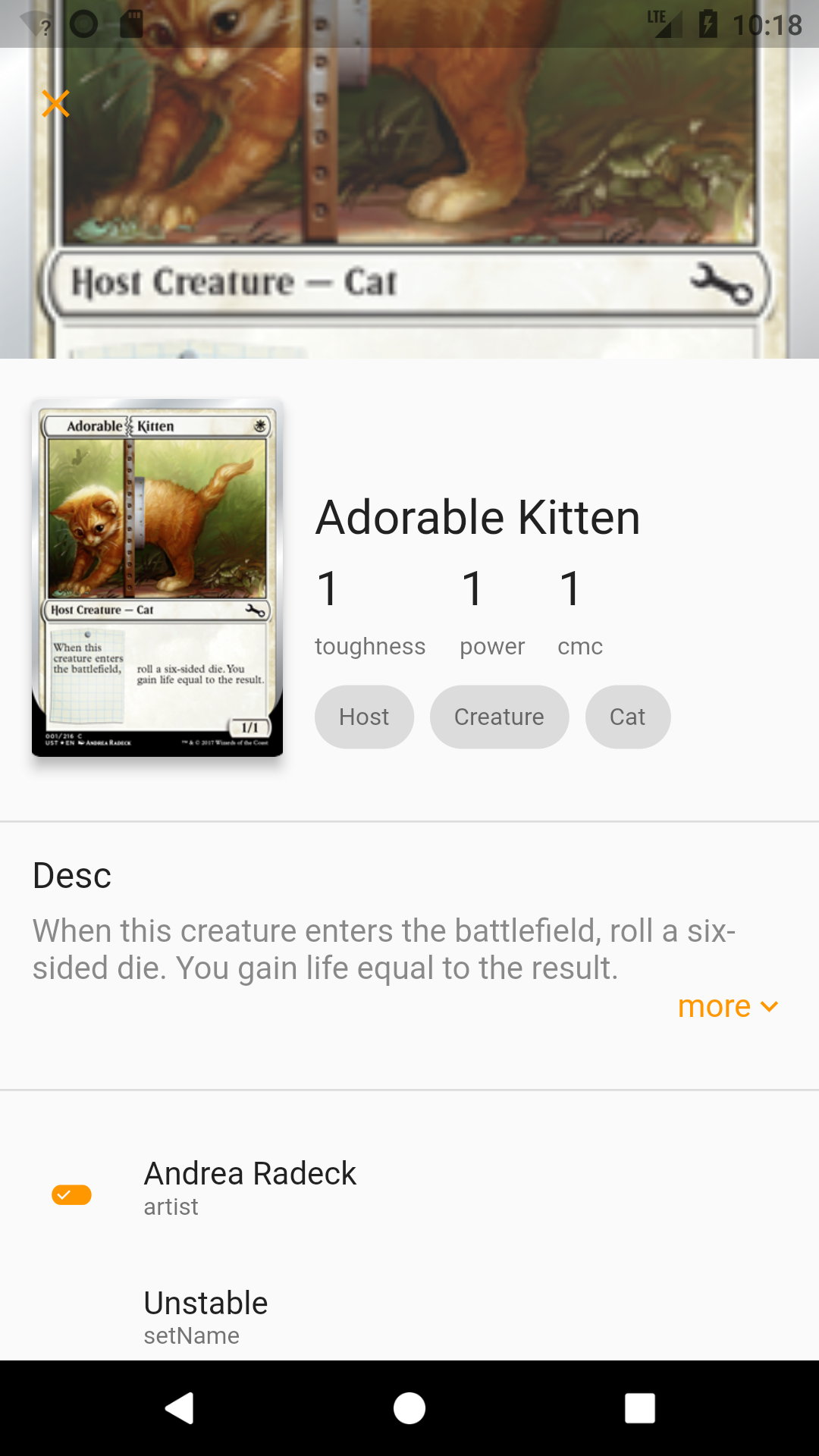The image size is (819, 1456).
Task: Go back using system back button
Action: coord(180,1408)
